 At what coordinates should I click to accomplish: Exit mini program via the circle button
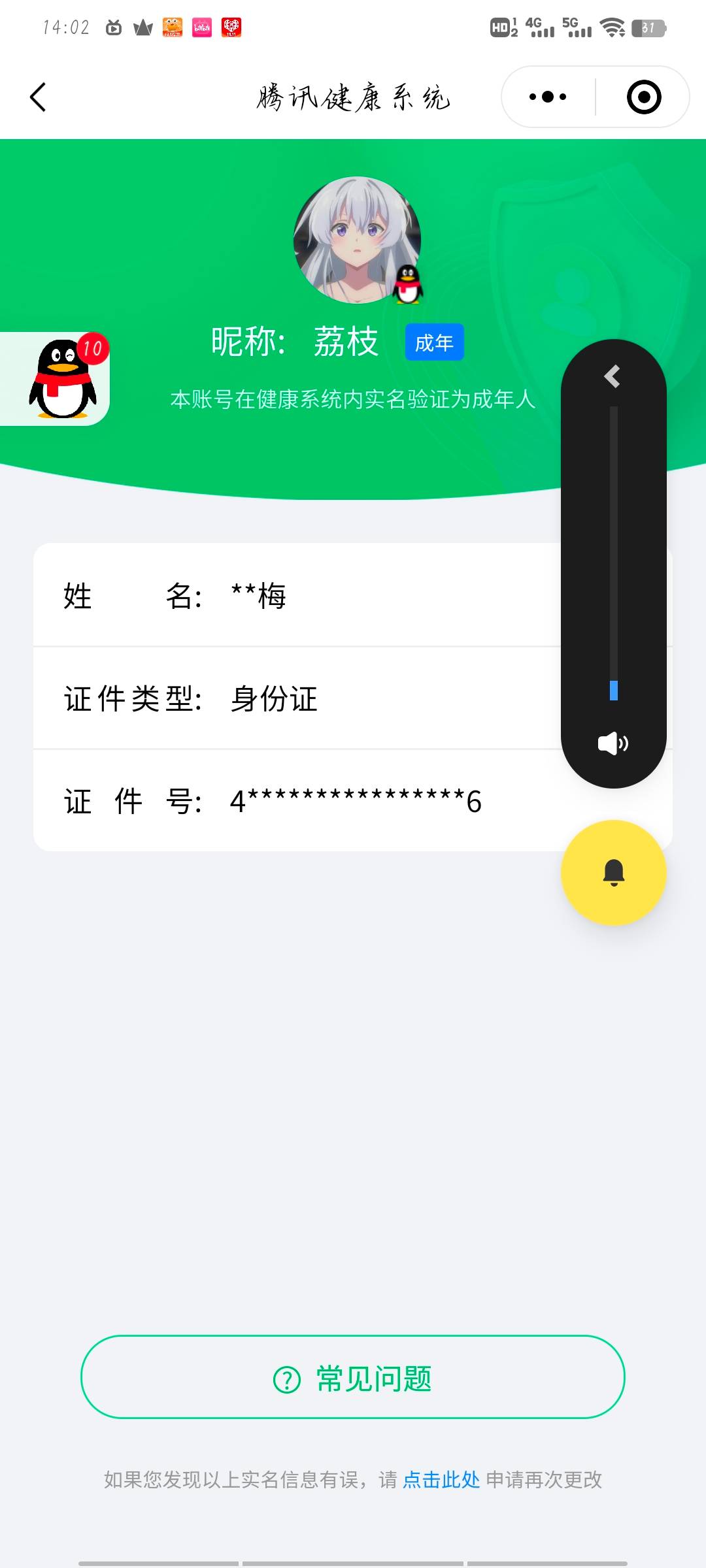click(643, 97)
